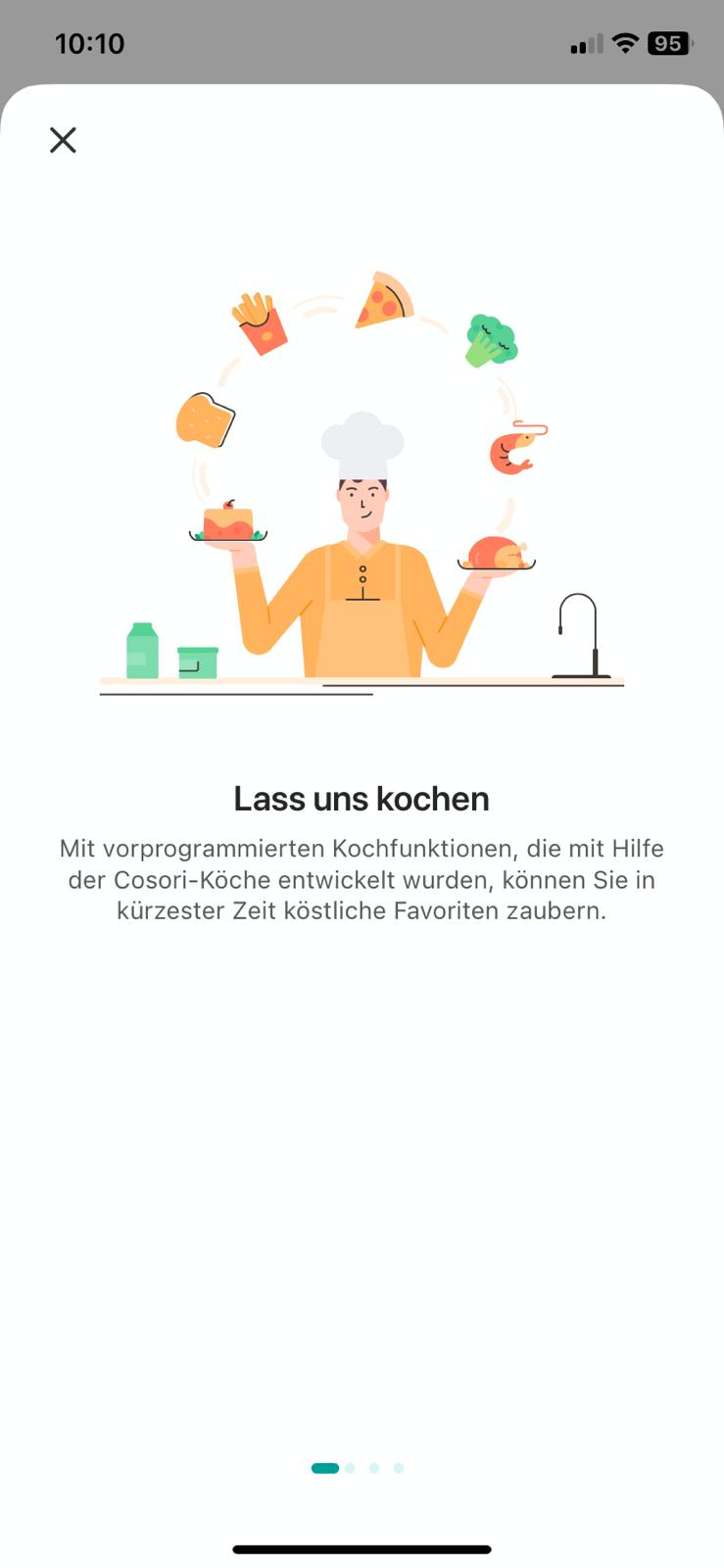Jump to the second onboarding page dot
The width and height of the screenshot is (724, 1568).
click(350, 1468)
